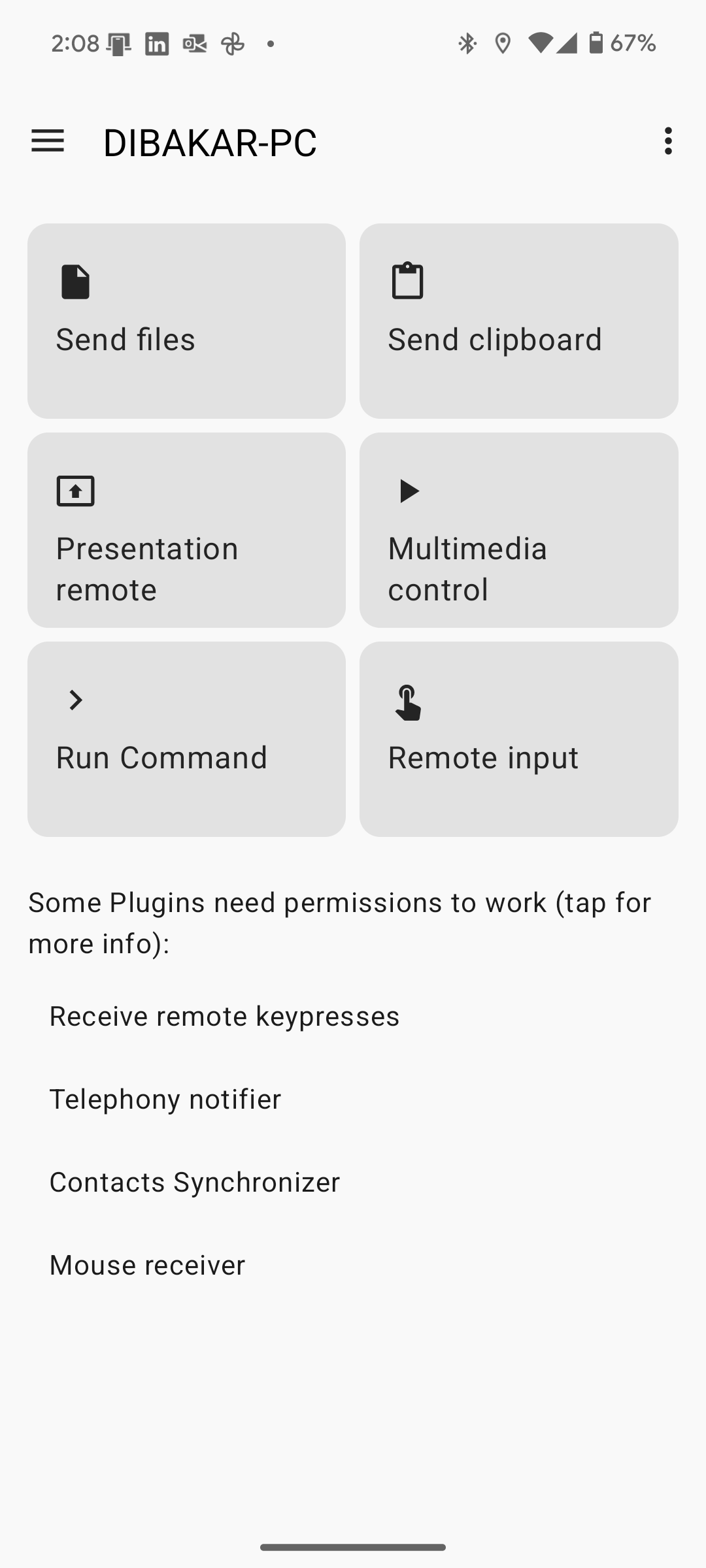The width and height of the screenshot is (706, 1568).
Task: Tap Telephony notifier permission item
Action: (165, 1098)
